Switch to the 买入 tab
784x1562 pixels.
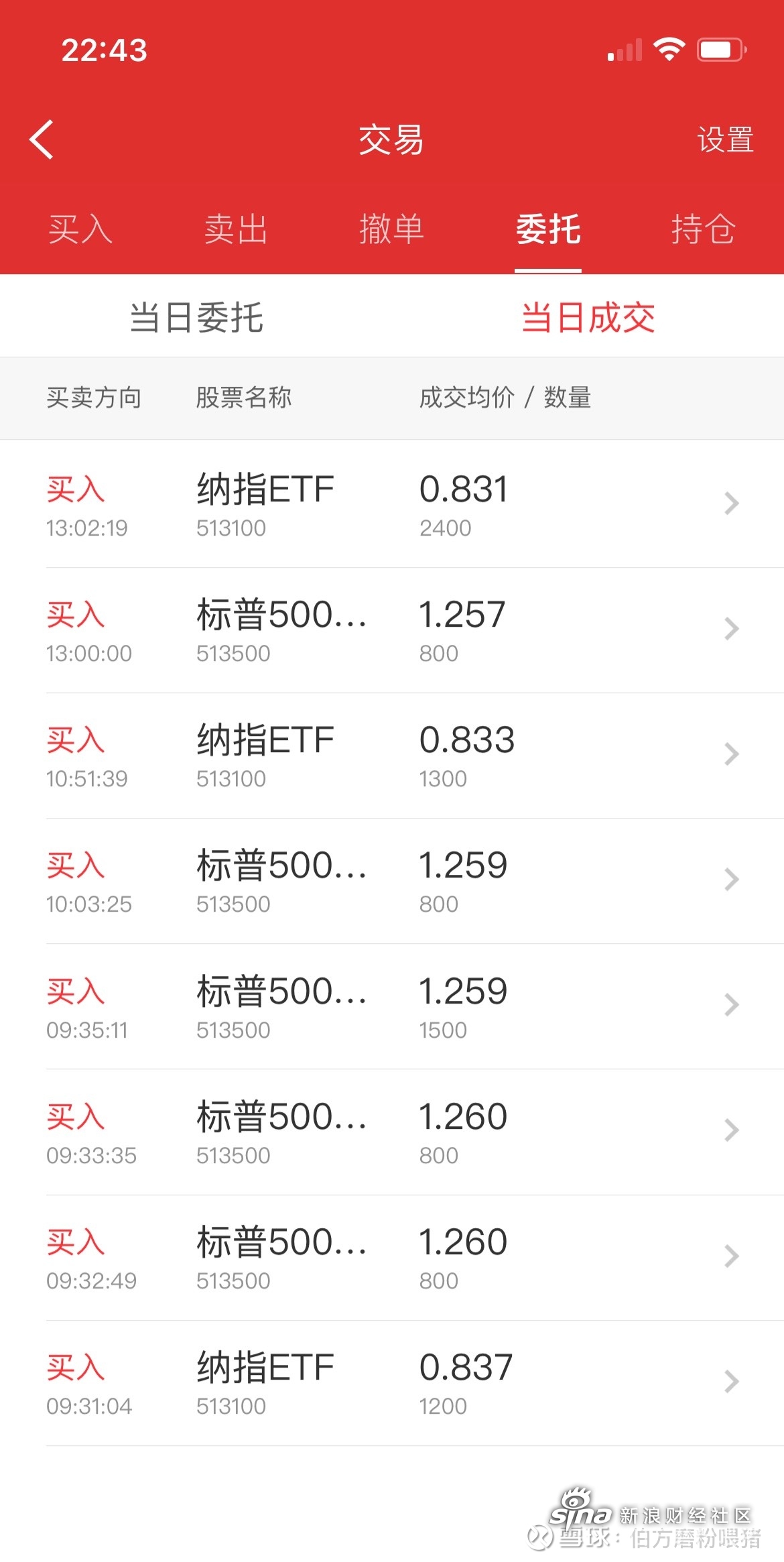(80, 229)
